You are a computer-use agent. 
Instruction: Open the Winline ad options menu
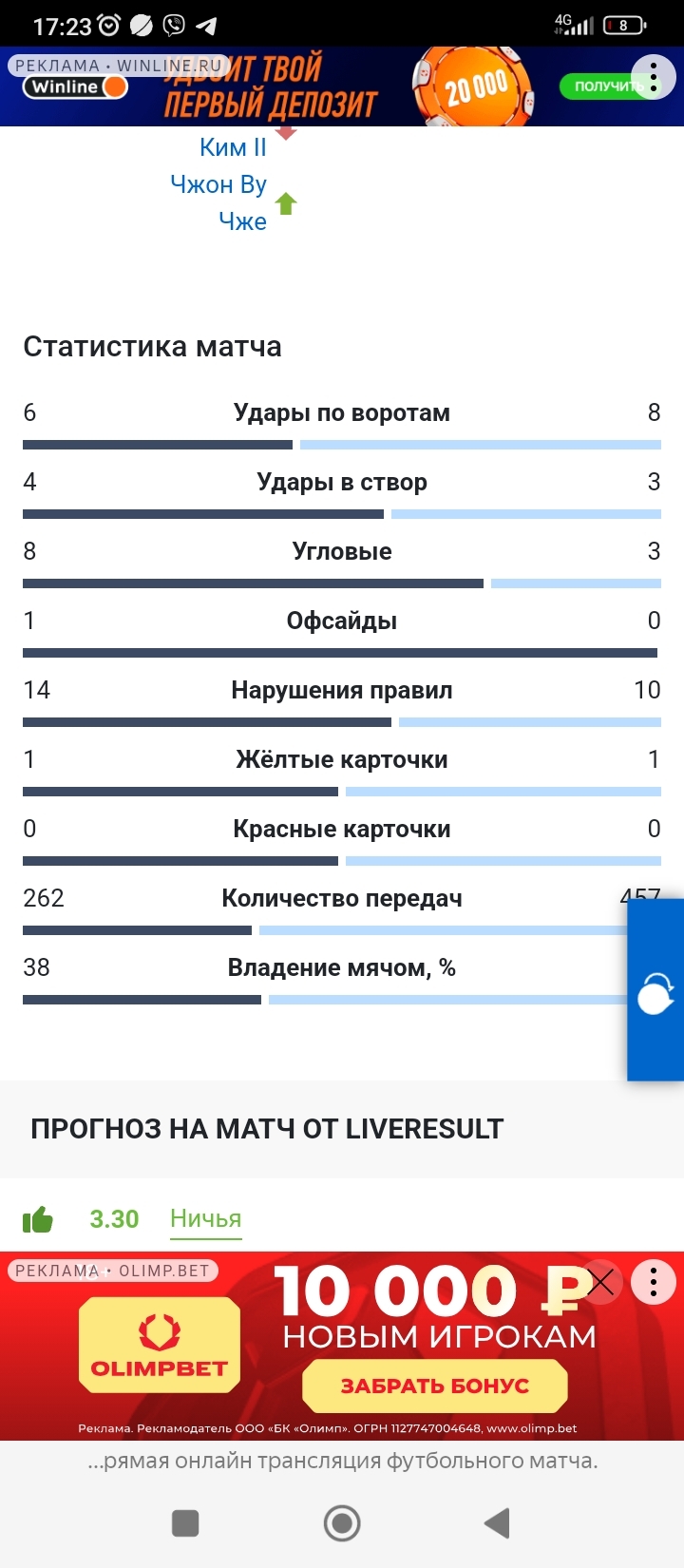(654, 77)
